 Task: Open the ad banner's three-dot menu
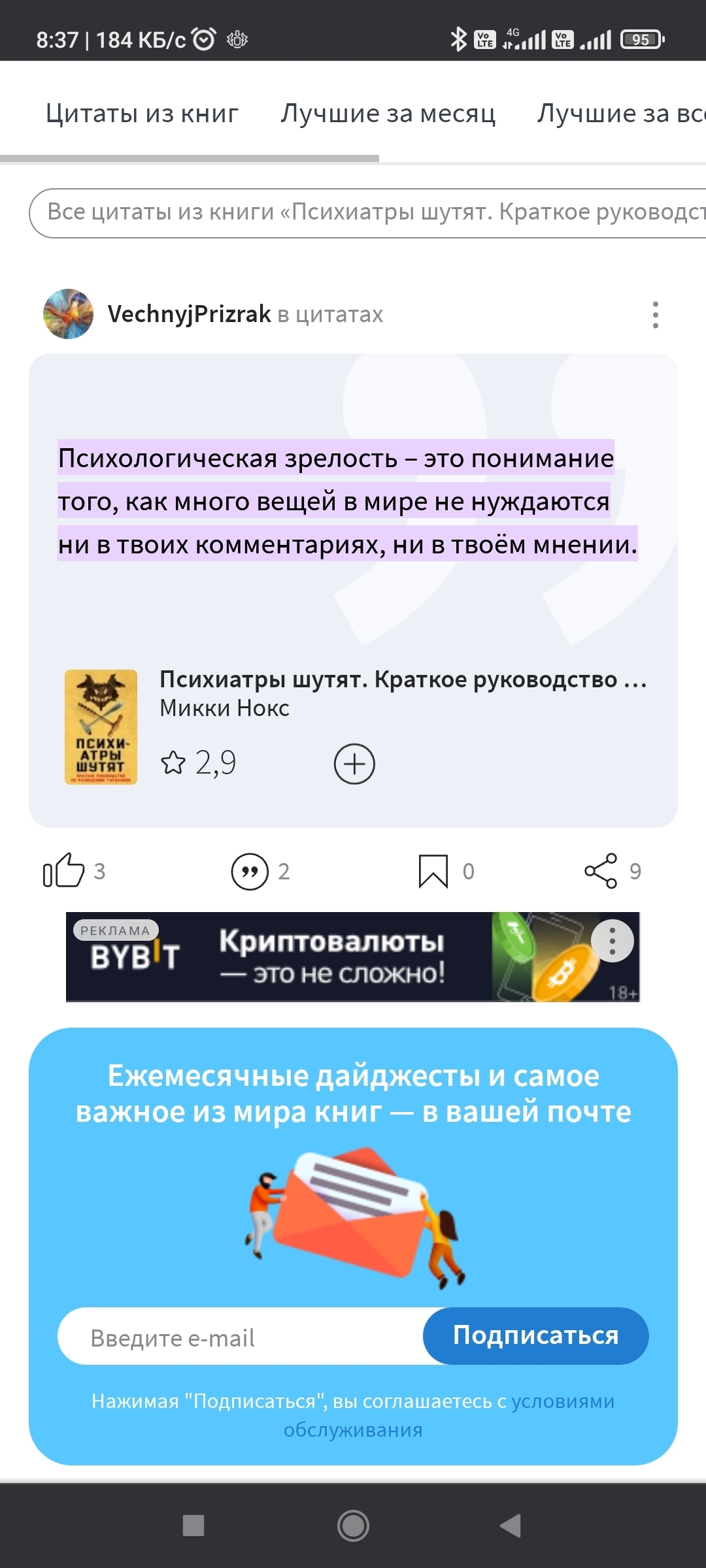(612, 941)
